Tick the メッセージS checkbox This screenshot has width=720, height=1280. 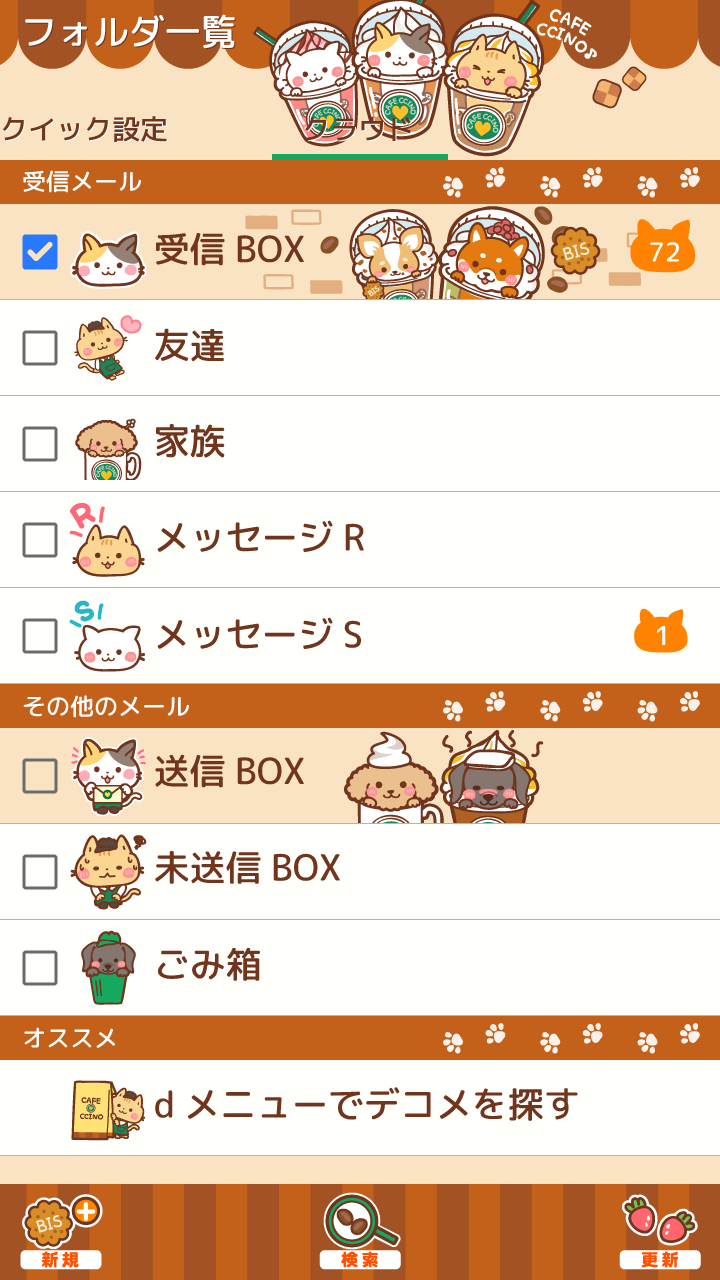point(40,636)
